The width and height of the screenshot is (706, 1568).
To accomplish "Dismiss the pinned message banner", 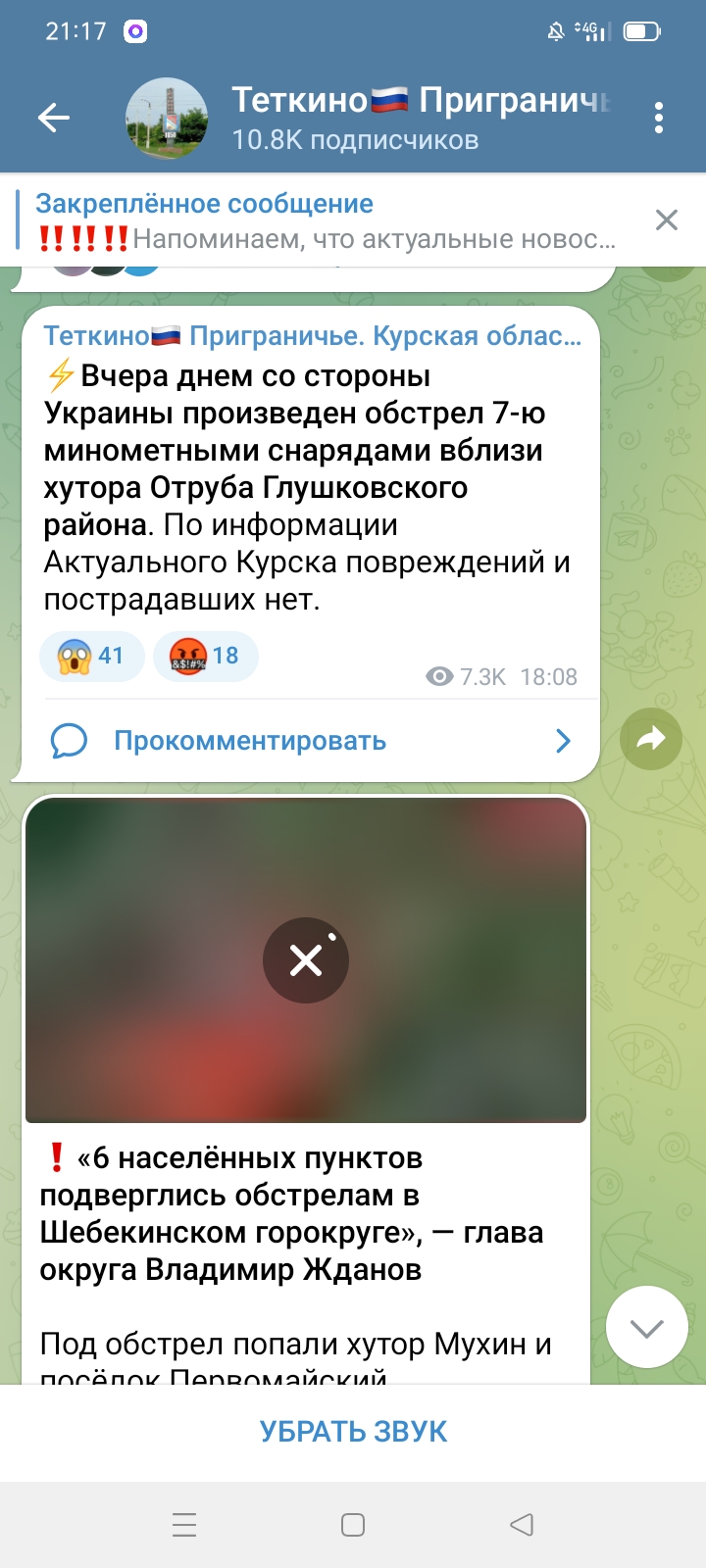I will pos(667,220).
